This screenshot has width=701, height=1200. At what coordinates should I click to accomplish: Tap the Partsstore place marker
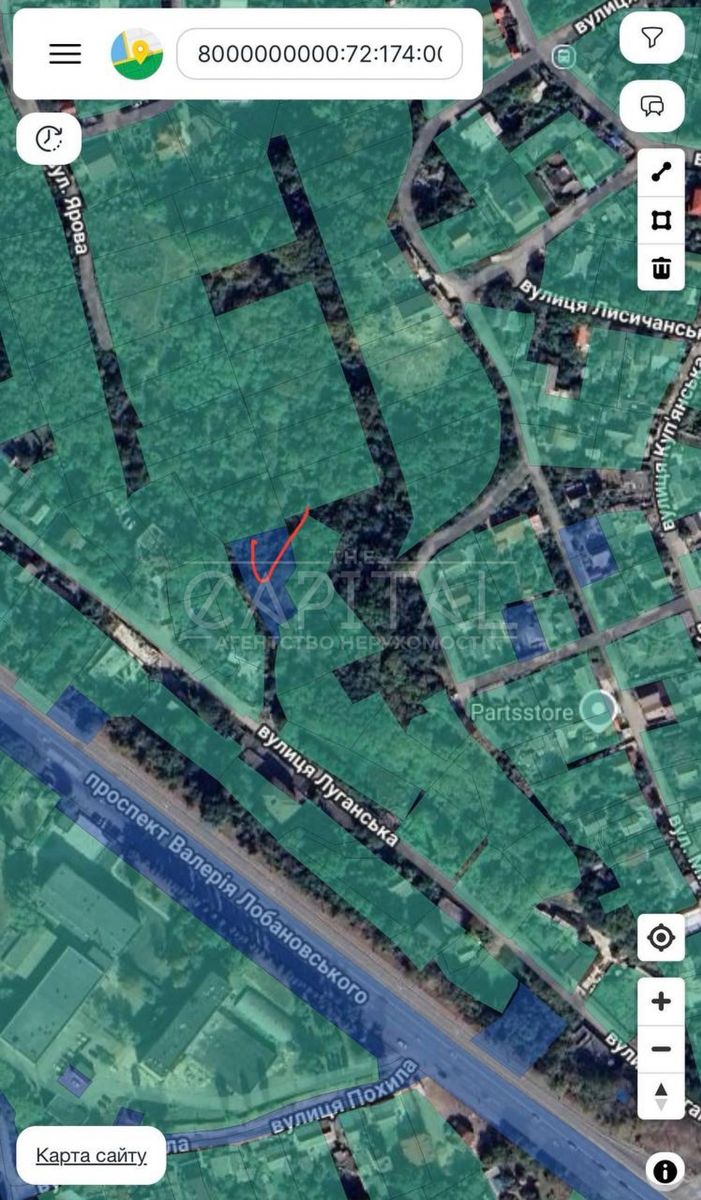click(x=599, y=709)
